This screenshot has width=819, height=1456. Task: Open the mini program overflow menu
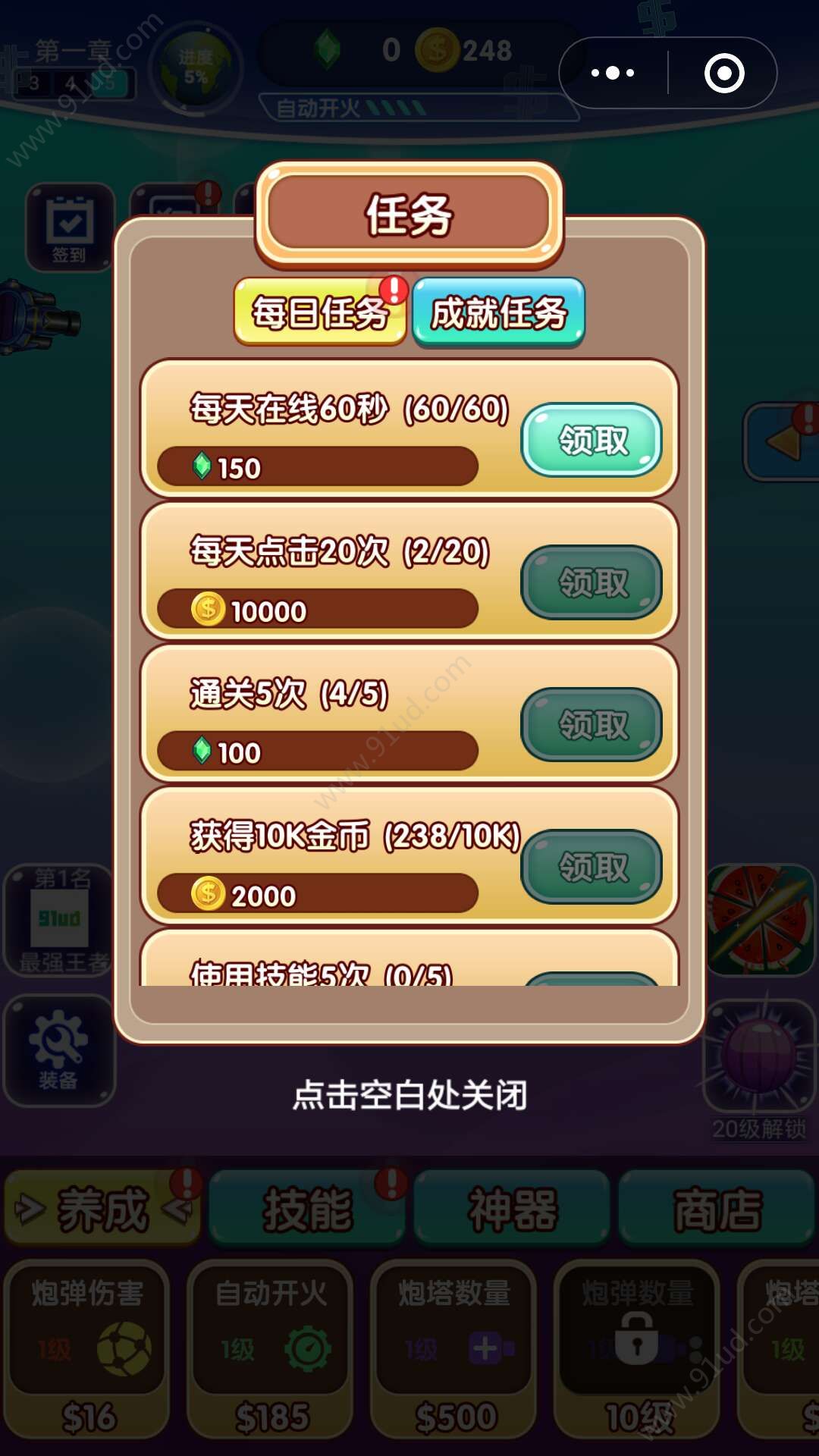613,73
